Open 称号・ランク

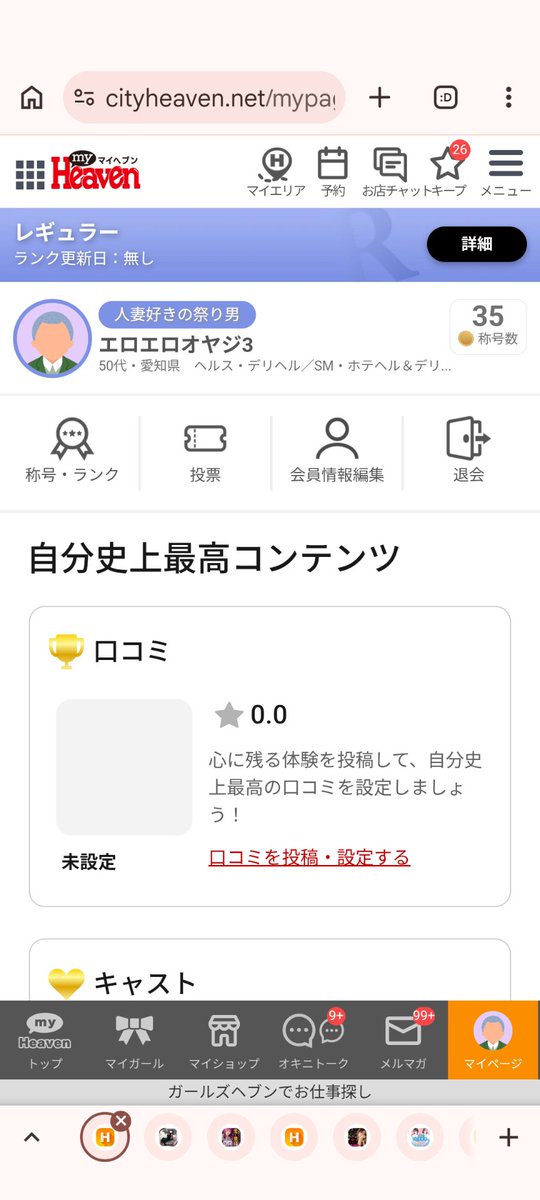point(72,452)
